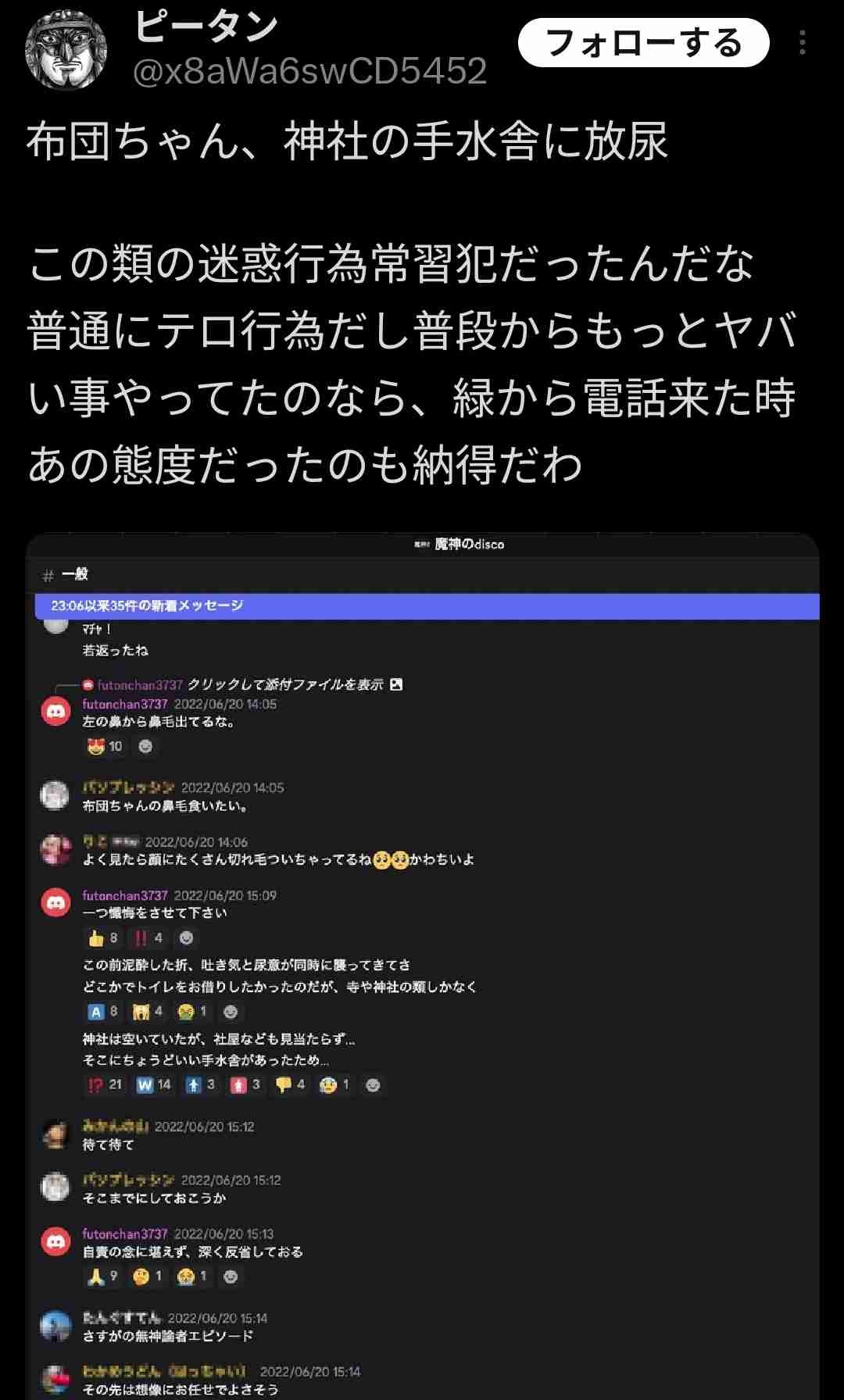The width and height of the screenshot is (844, 1400).
Task: View the @x8aWa6swCD5452 profile handle
Action: point(309,72)
